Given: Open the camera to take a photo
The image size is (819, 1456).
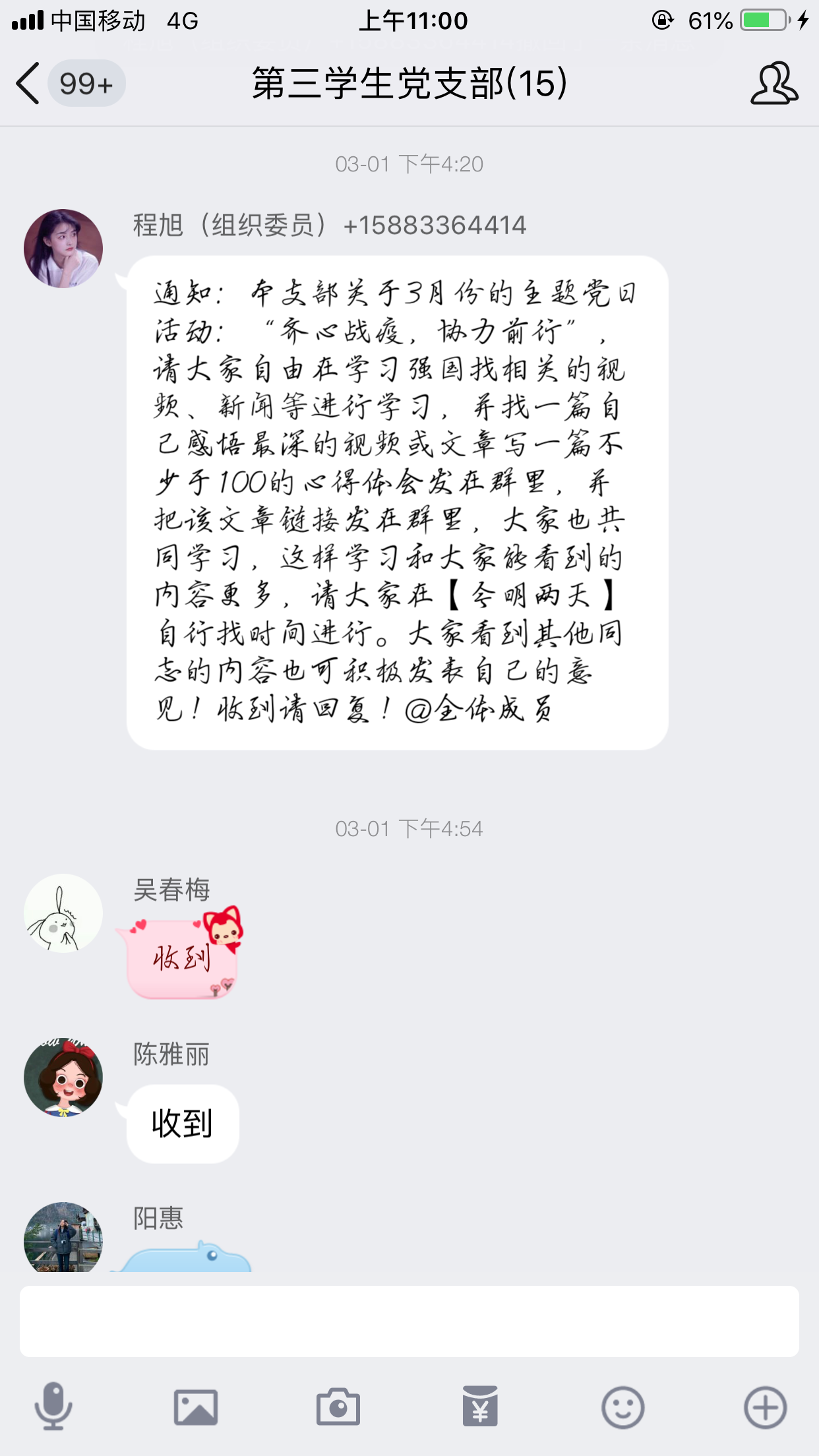Looking at the screenshot, I should pos(338,1407).
